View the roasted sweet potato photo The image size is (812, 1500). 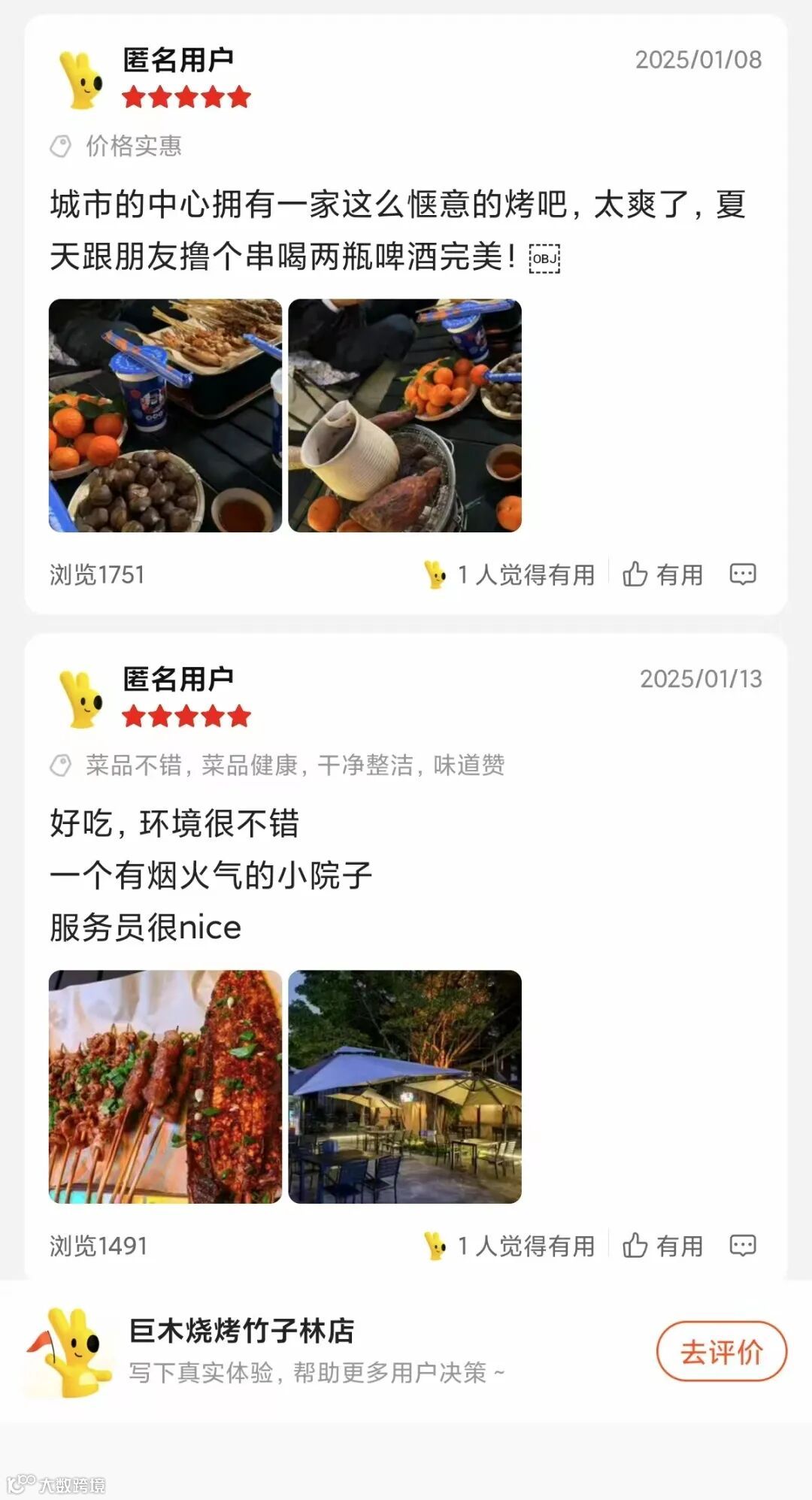[x=404, y=416]
